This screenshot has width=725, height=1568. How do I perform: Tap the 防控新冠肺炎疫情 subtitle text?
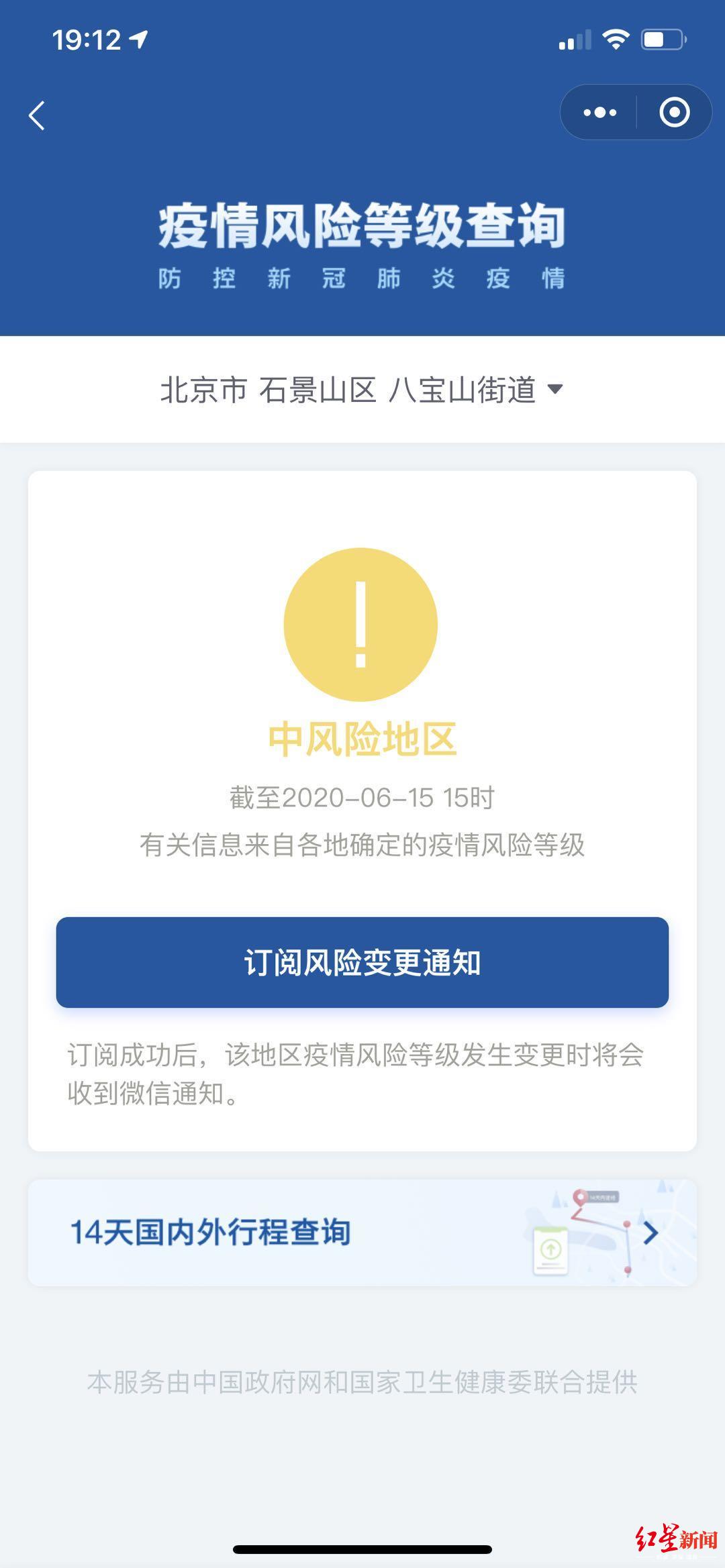pyautogui.click(x=362, y=280)
